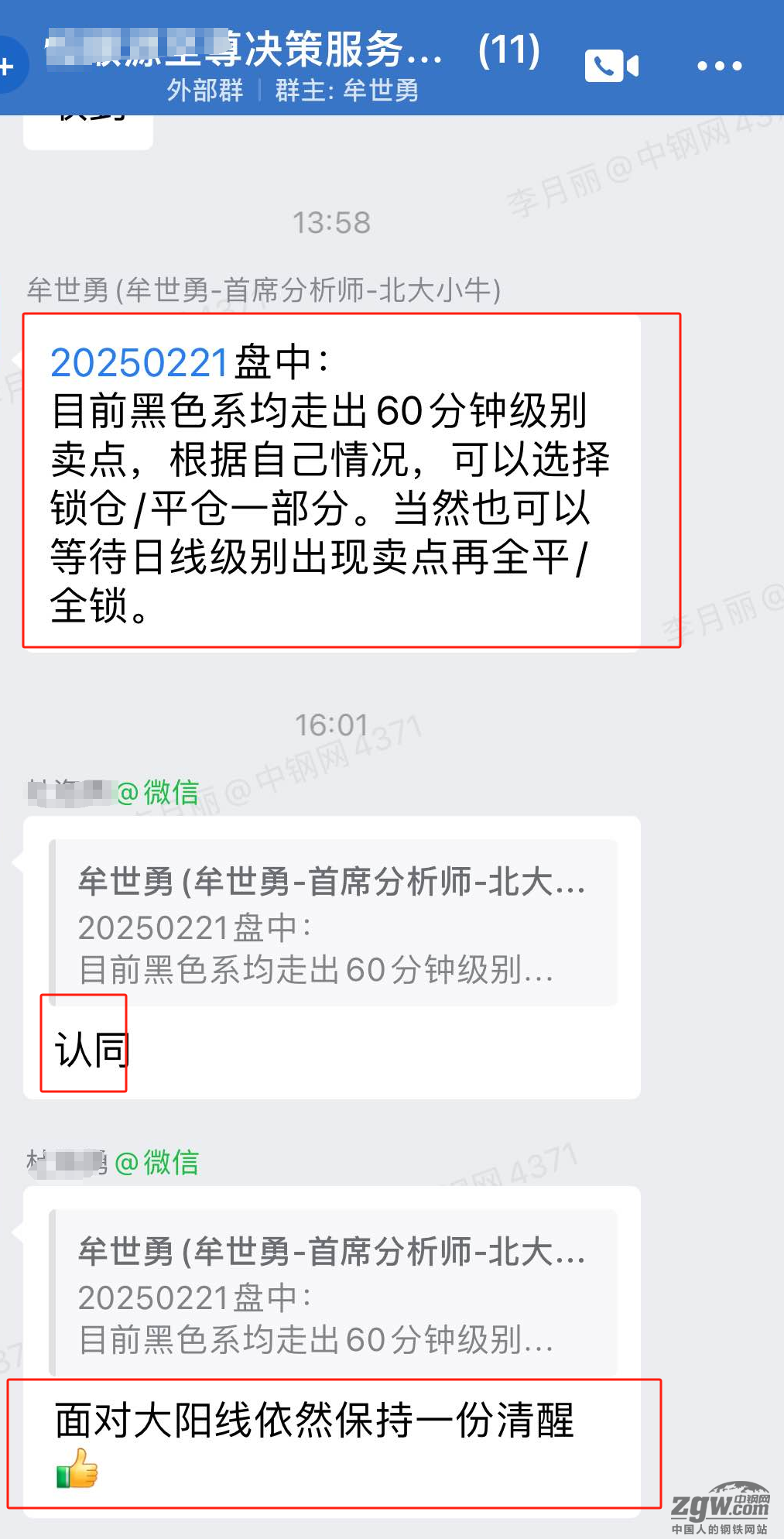The image size is (784, 1539).
Task: Open the quoted message above 认同
Action: point(333,923)
